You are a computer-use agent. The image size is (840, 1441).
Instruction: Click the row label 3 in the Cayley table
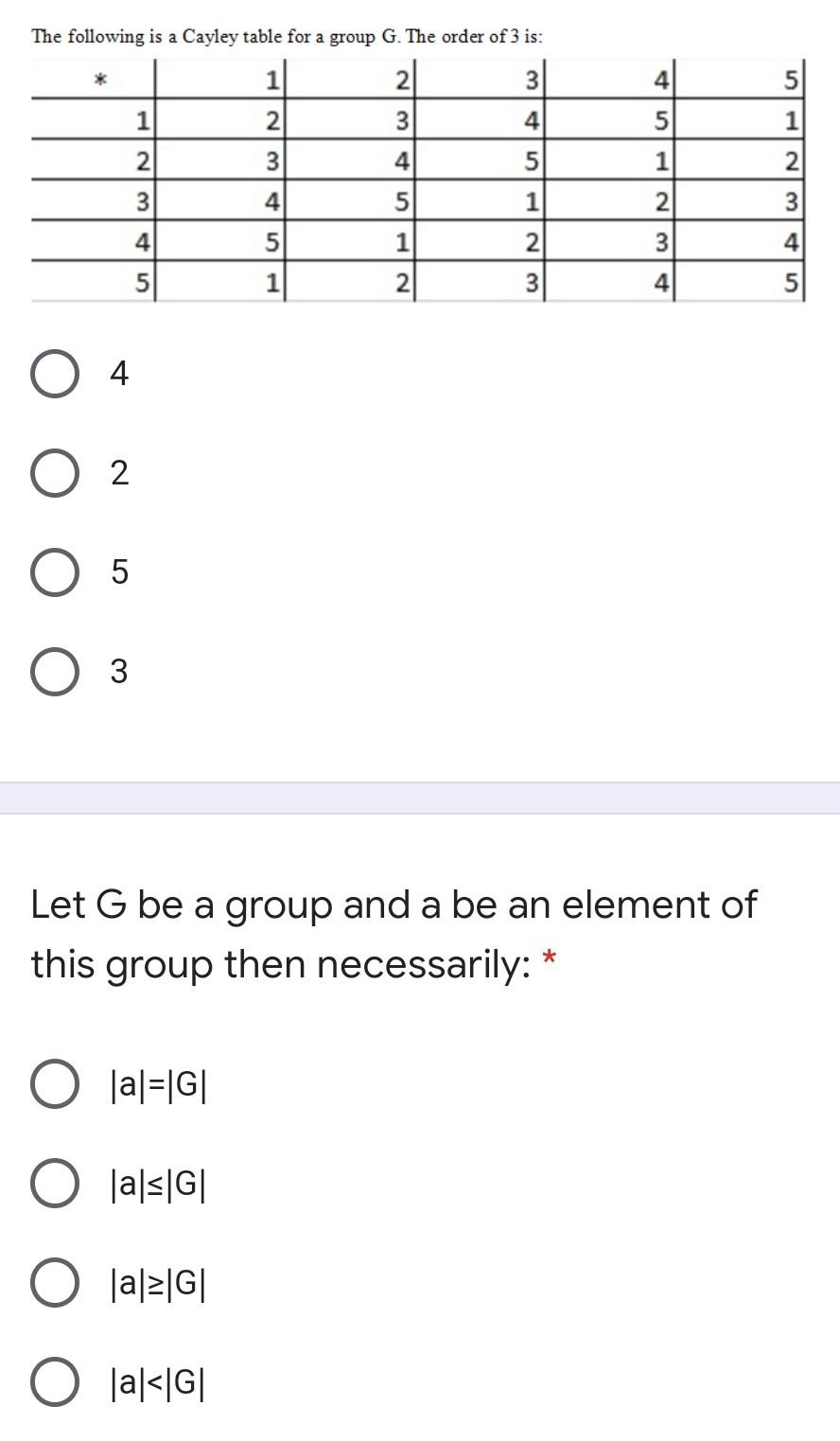point(142,203)
